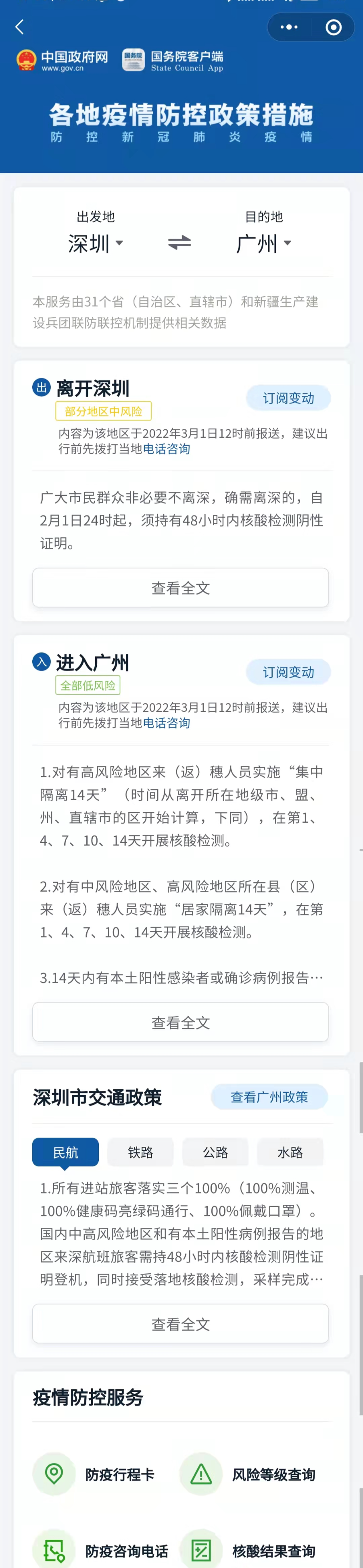Viewport: 363px width, 1568px height.
Task: View full text of 进入广州 policy
Action: [180, 1023]
